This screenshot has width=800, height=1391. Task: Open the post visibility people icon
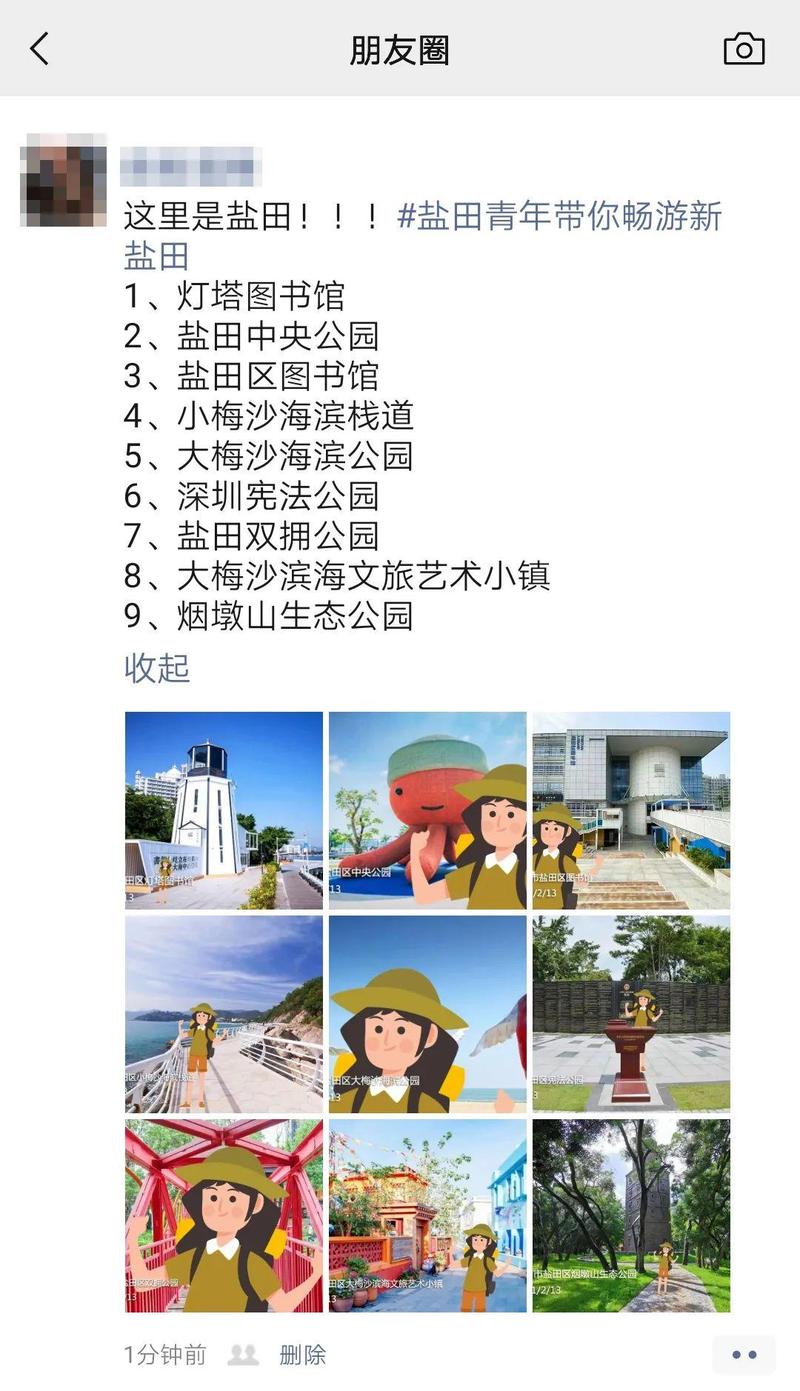coord(243,1355)
